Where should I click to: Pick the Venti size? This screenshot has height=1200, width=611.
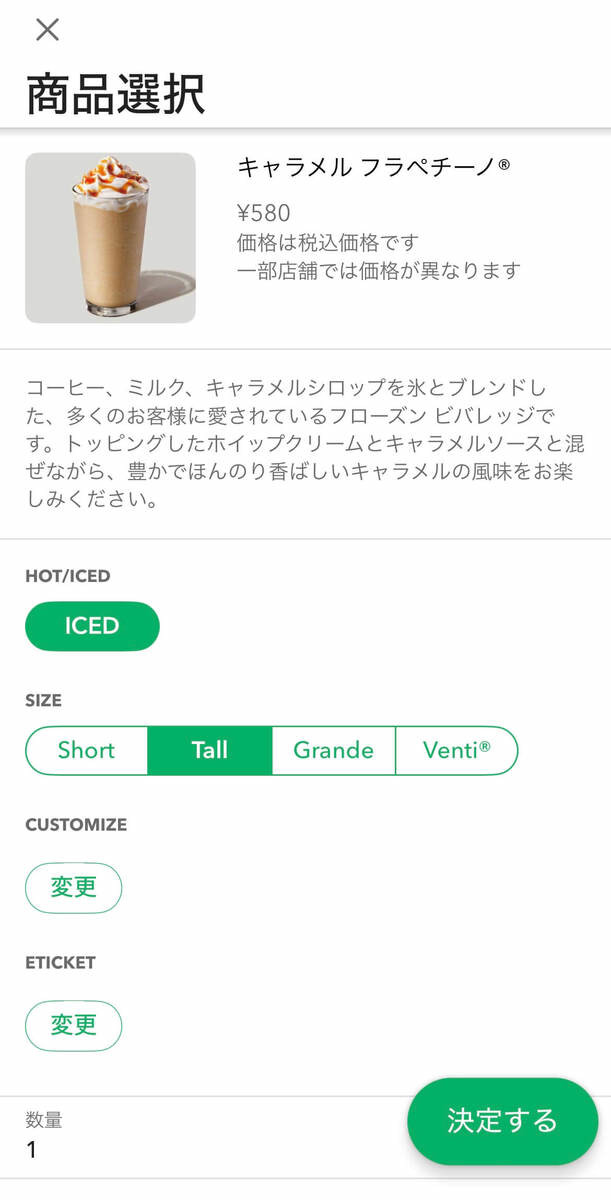(x=456, y=751)
